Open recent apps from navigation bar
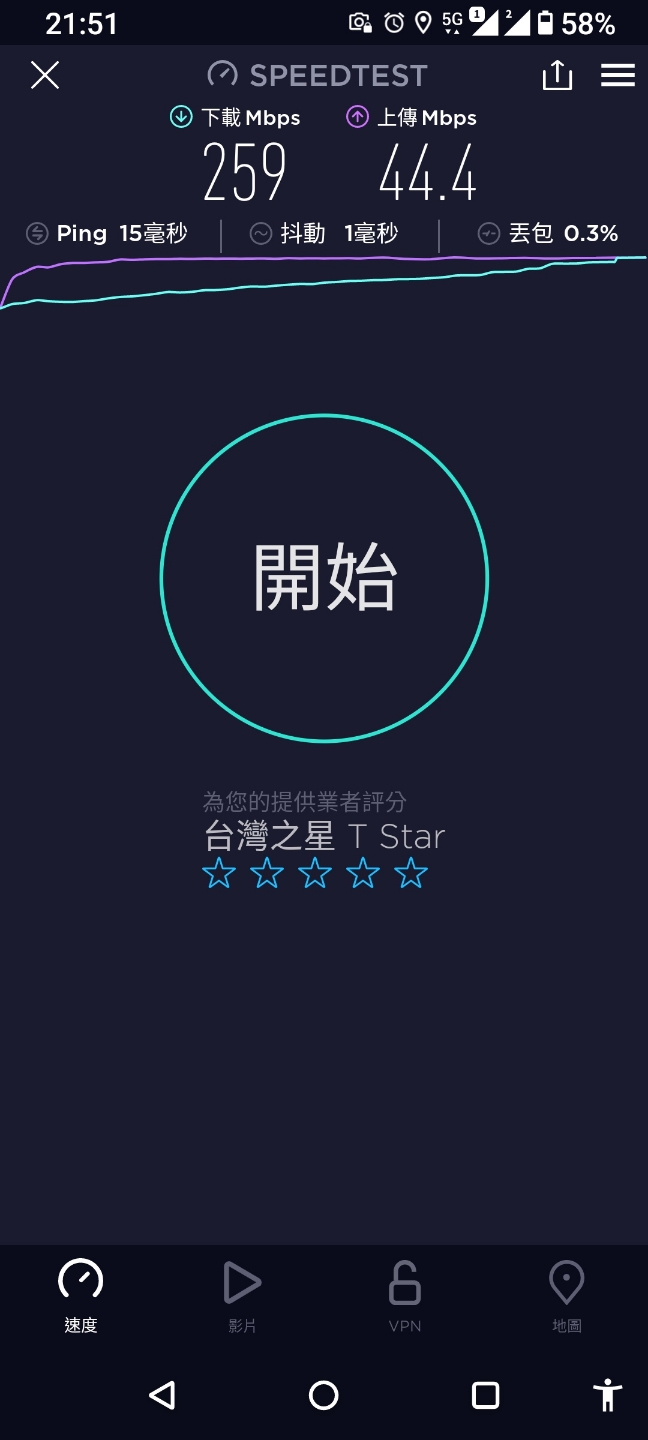 (x=486, y=1395)
